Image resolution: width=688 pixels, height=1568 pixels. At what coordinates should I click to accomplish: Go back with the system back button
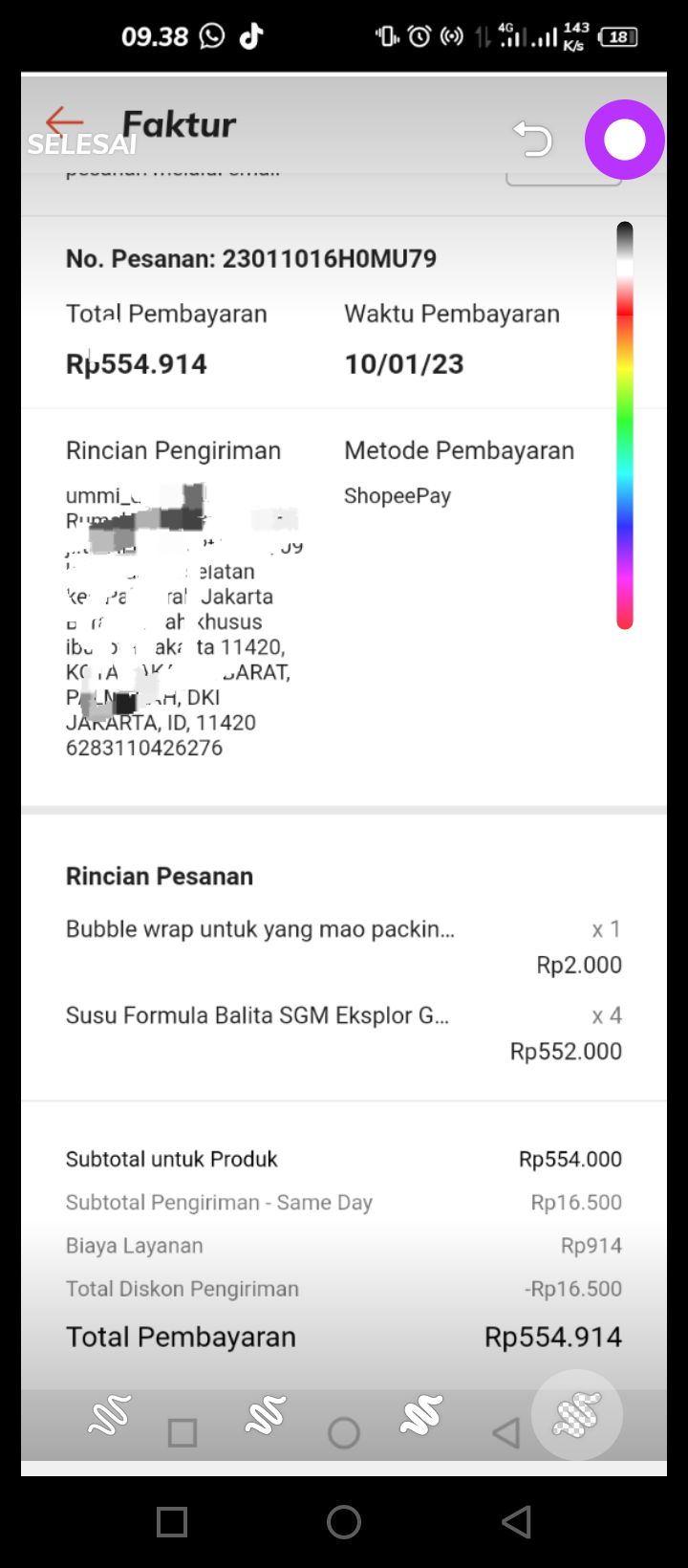[x=516, y=1521]
